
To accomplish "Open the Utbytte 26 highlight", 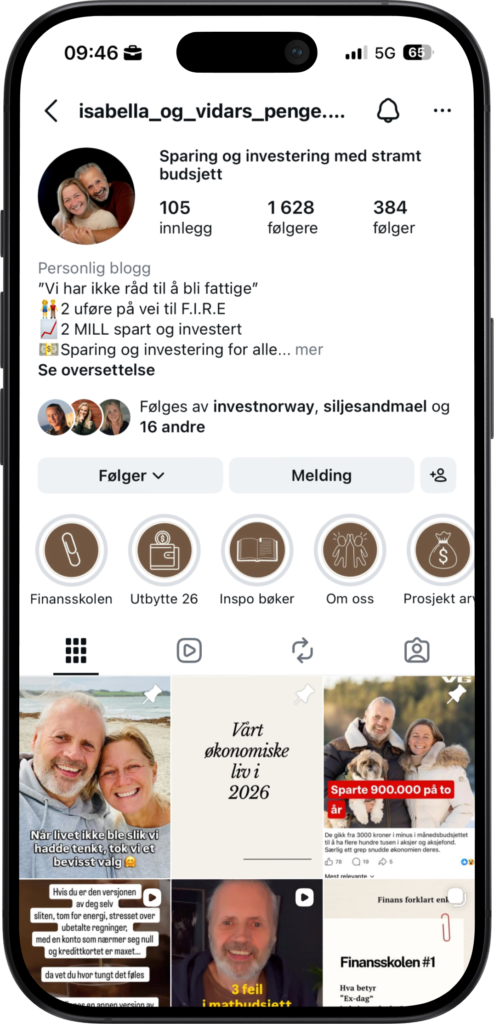I will pos(164,550).
